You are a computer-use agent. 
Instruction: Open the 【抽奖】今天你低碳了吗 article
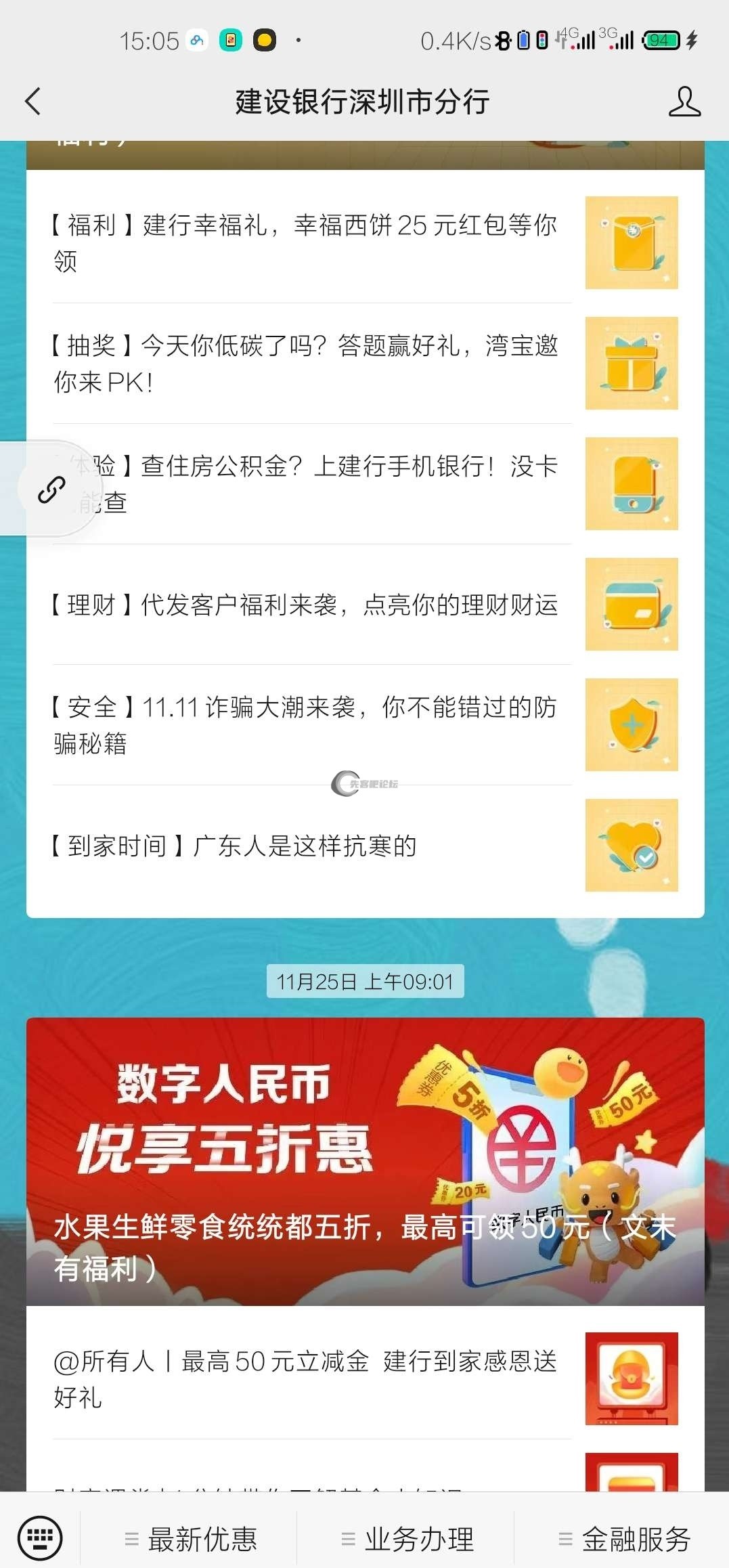(x=306, y=364)
